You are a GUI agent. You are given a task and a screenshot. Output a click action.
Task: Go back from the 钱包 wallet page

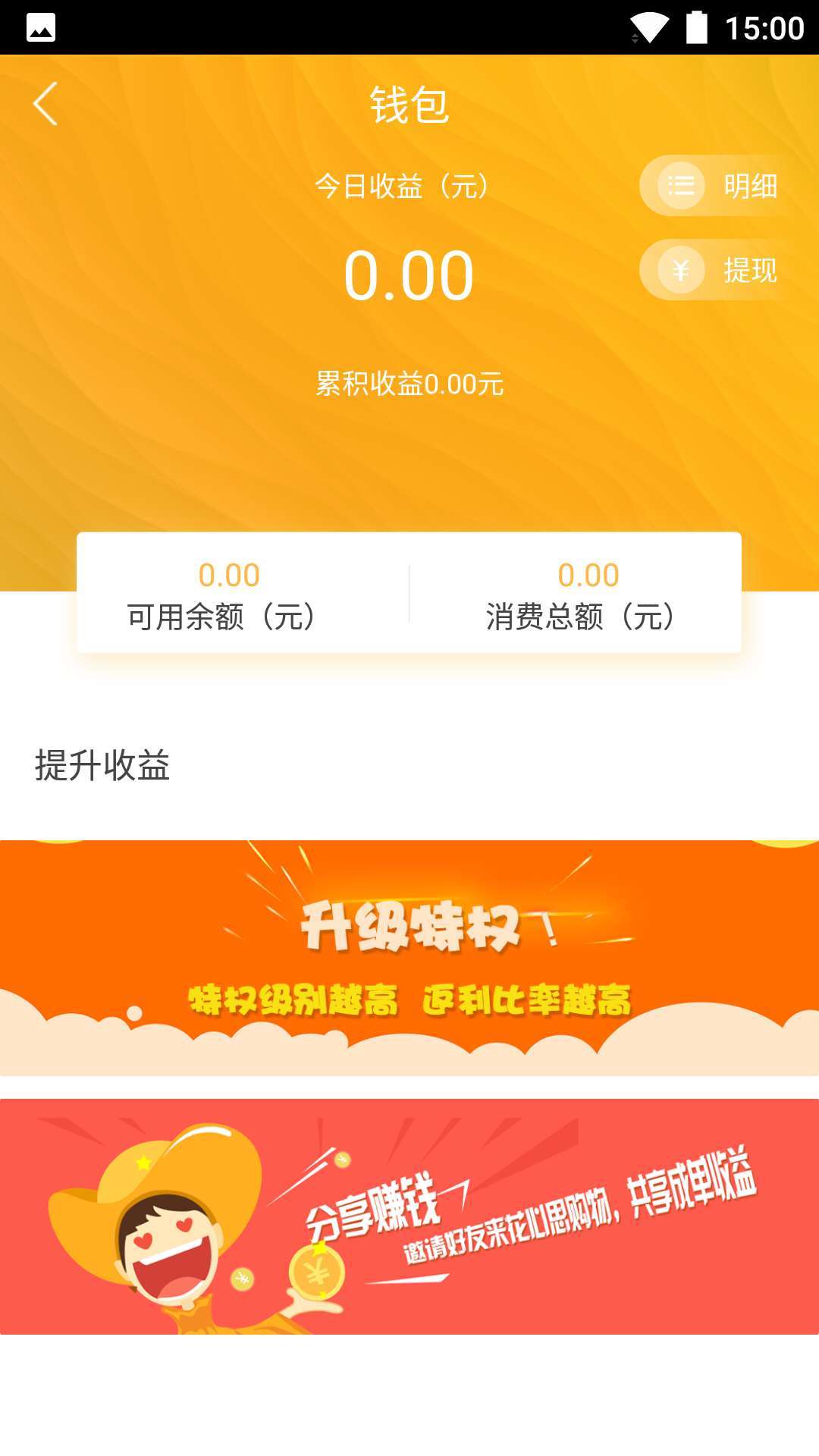tap(45, 104)
